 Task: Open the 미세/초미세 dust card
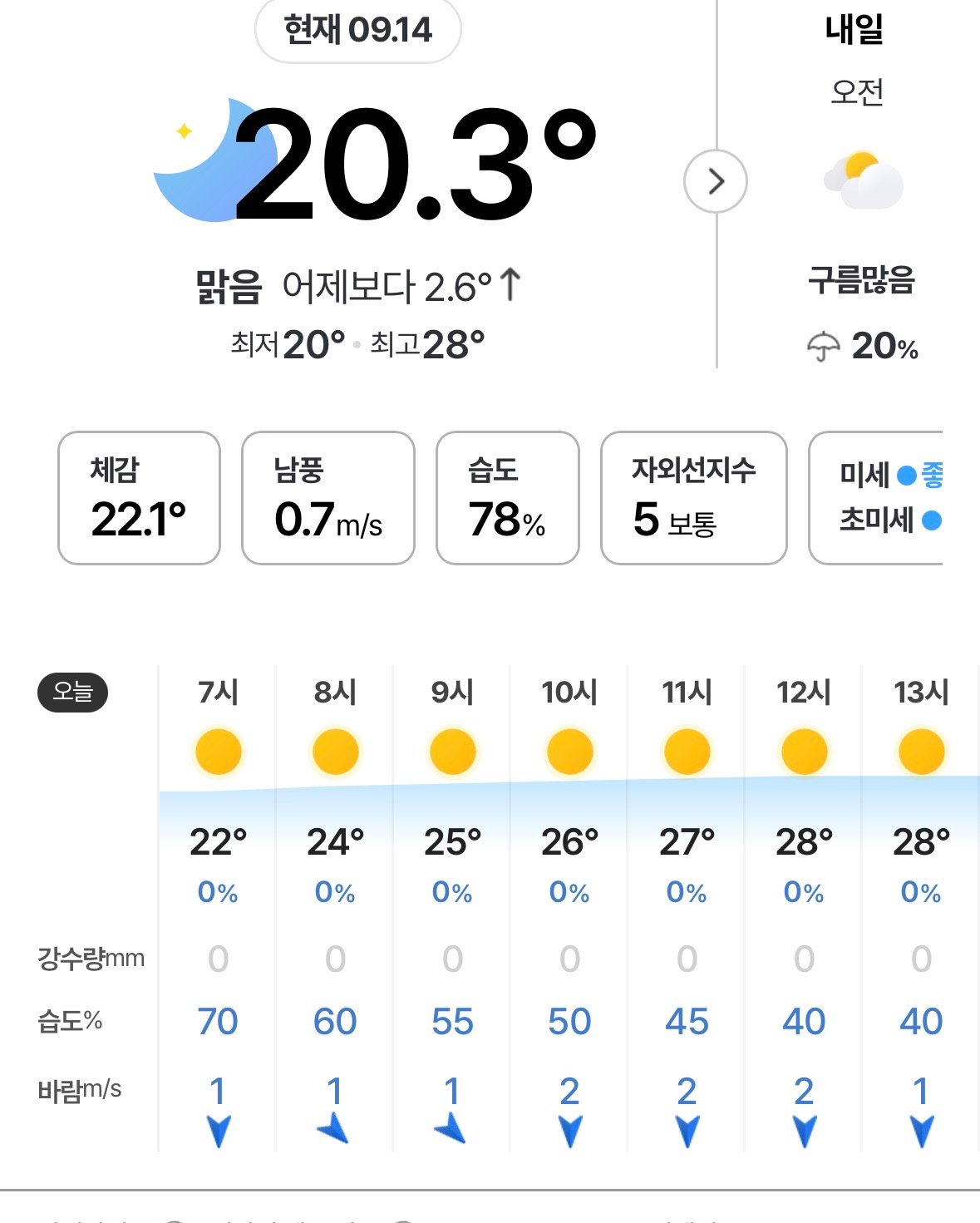coord(876,498)
